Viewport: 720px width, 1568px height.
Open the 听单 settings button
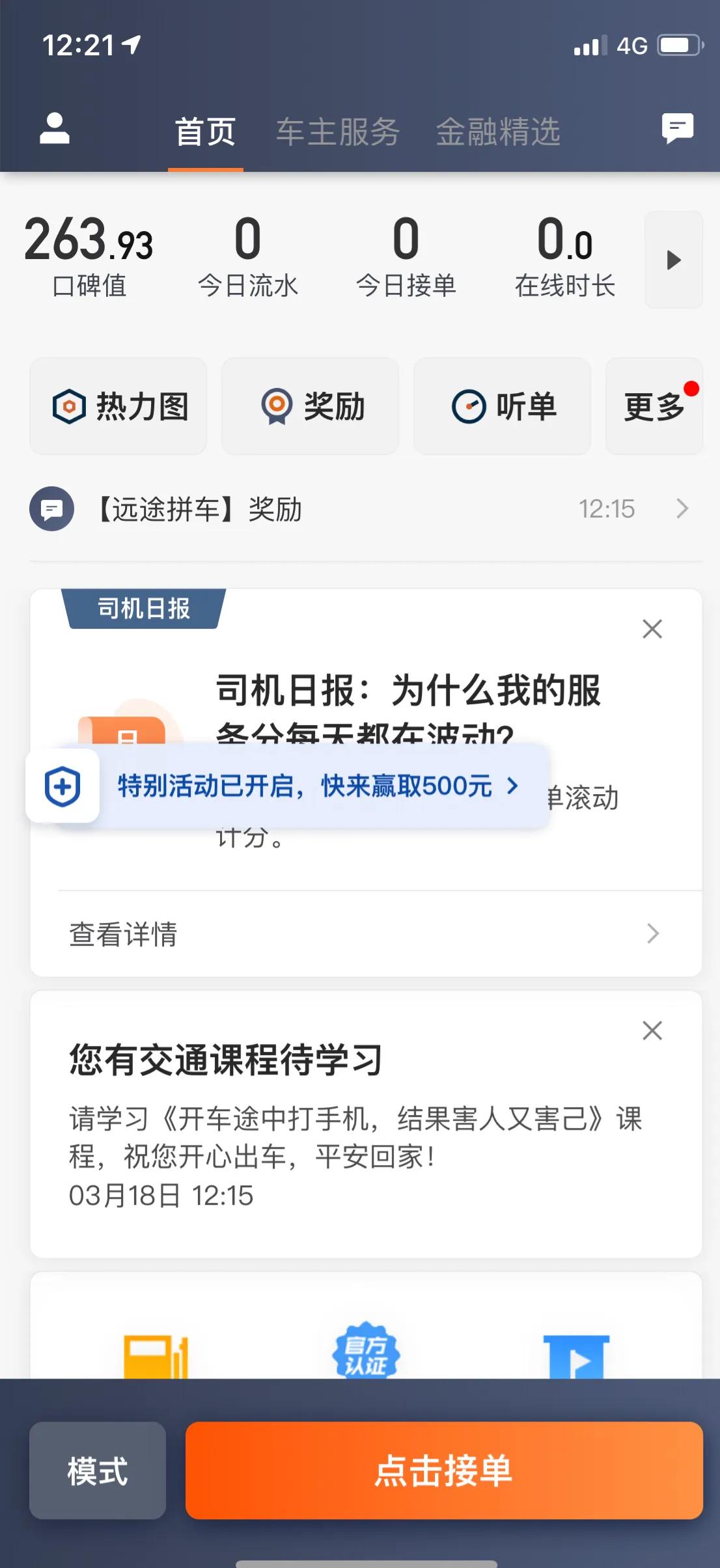[503, 406]
